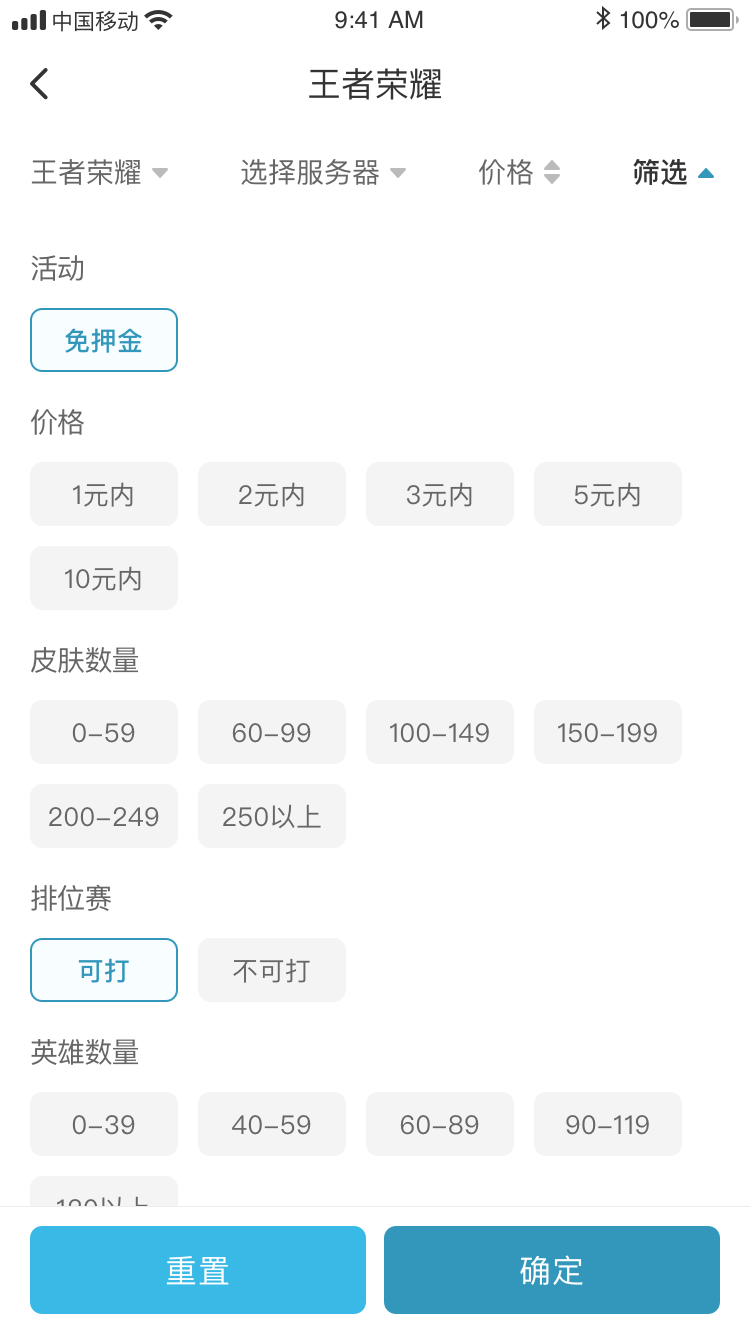The image size is (750, 1334).
Task: Open the 王者荣耀 game dropdown
Action: click(99, 173)
